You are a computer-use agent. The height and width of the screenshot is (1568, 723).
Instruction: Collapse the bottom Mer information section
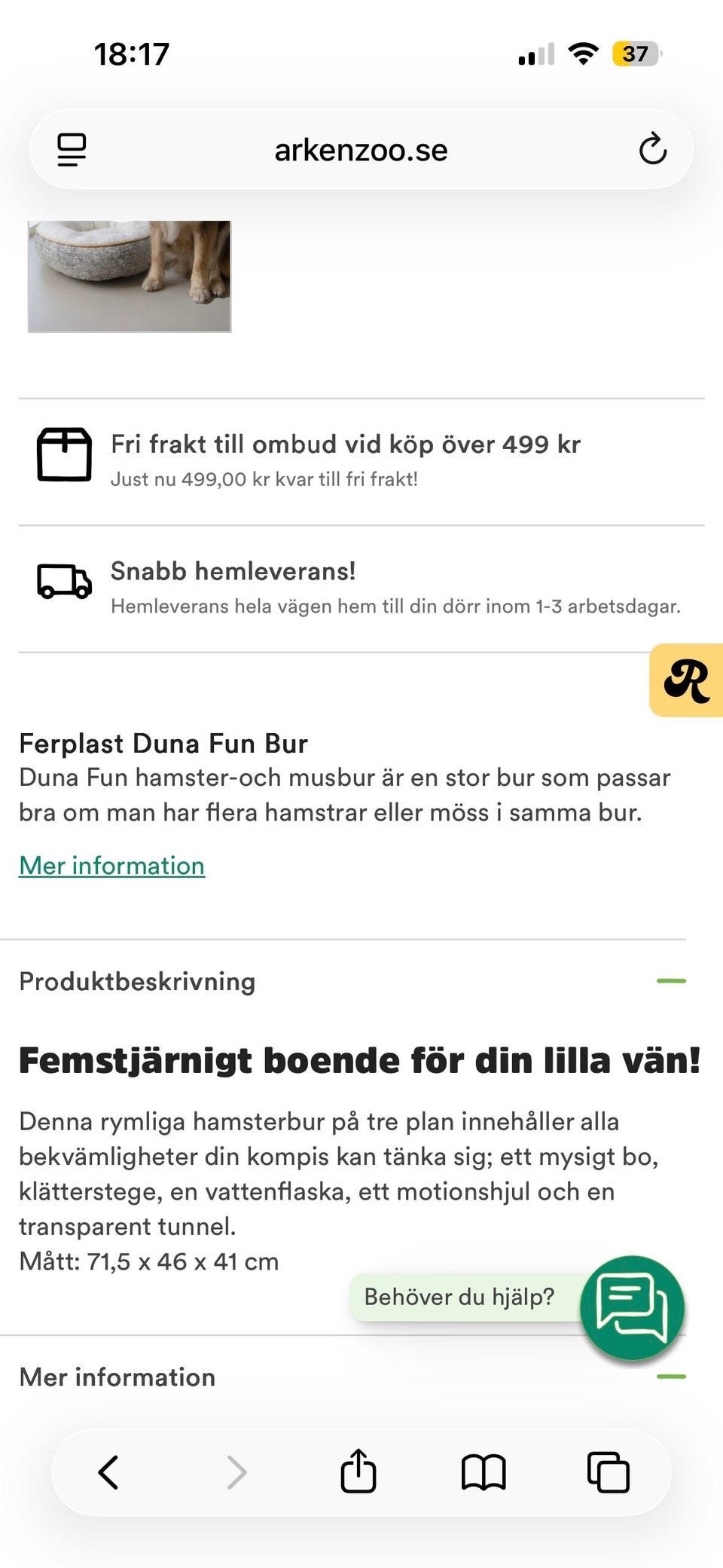pos(673,1377)
